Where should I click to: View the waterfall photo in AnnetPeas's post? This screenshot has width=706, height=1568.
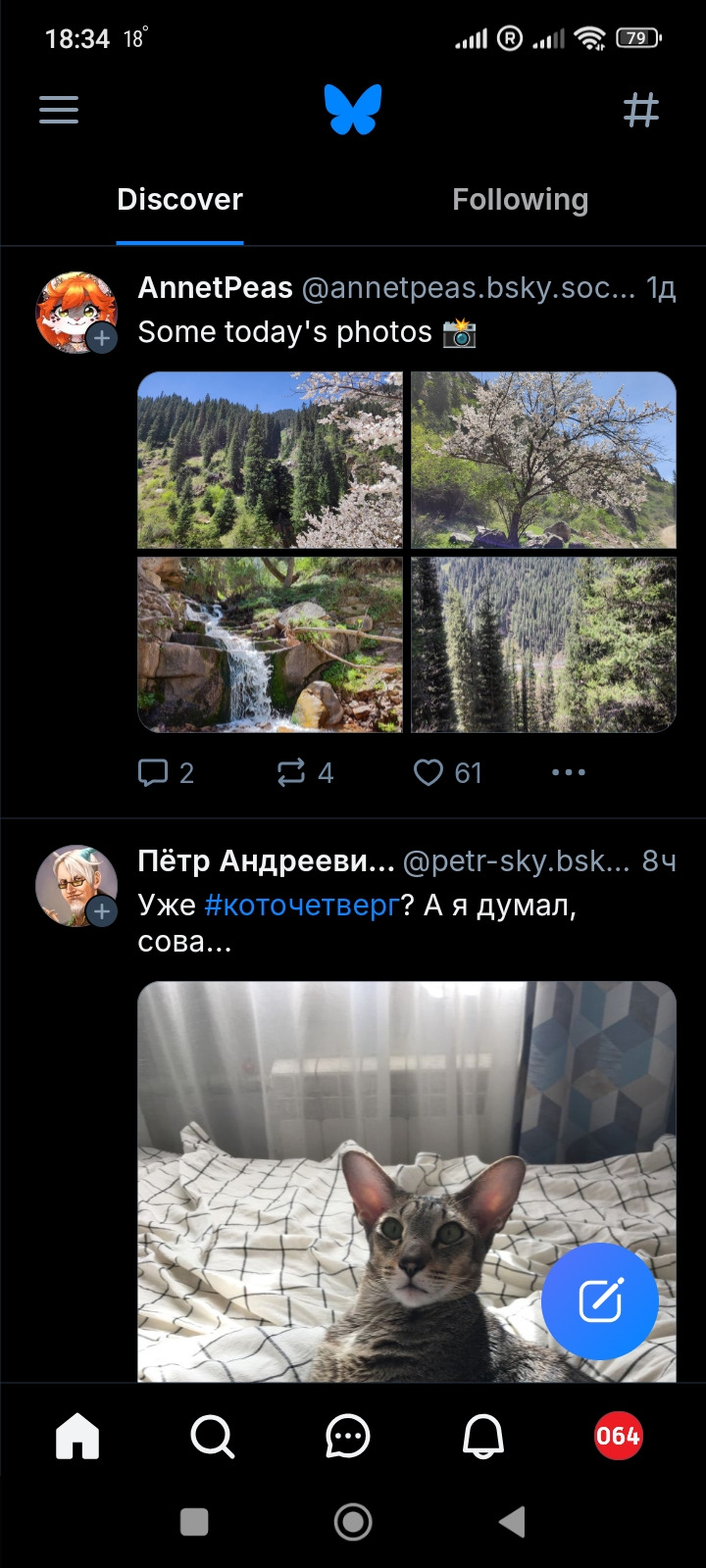tap(270, 645)
